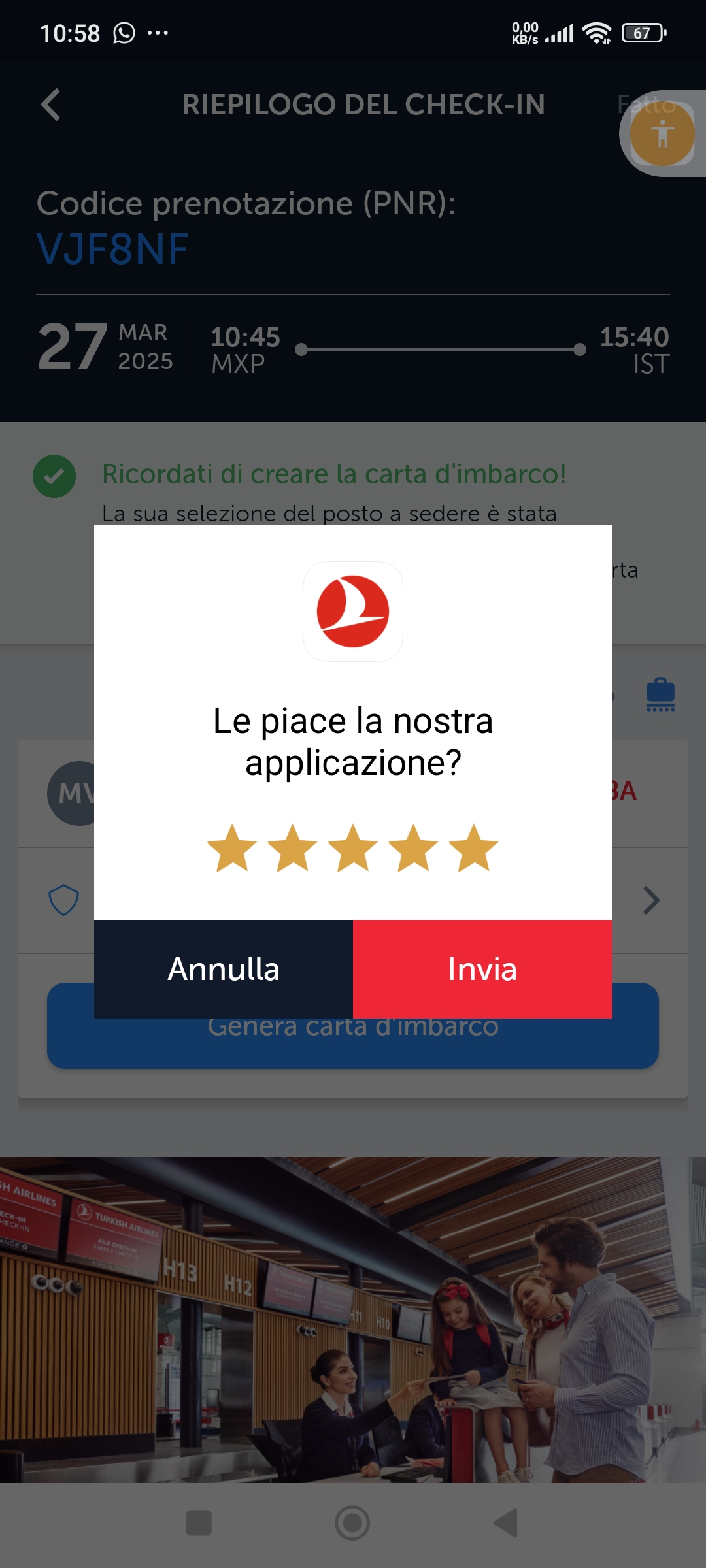The height and width of the screenshot is (1568, 706).
Task: Submit the rating with Invia
Action: [482, 969]
